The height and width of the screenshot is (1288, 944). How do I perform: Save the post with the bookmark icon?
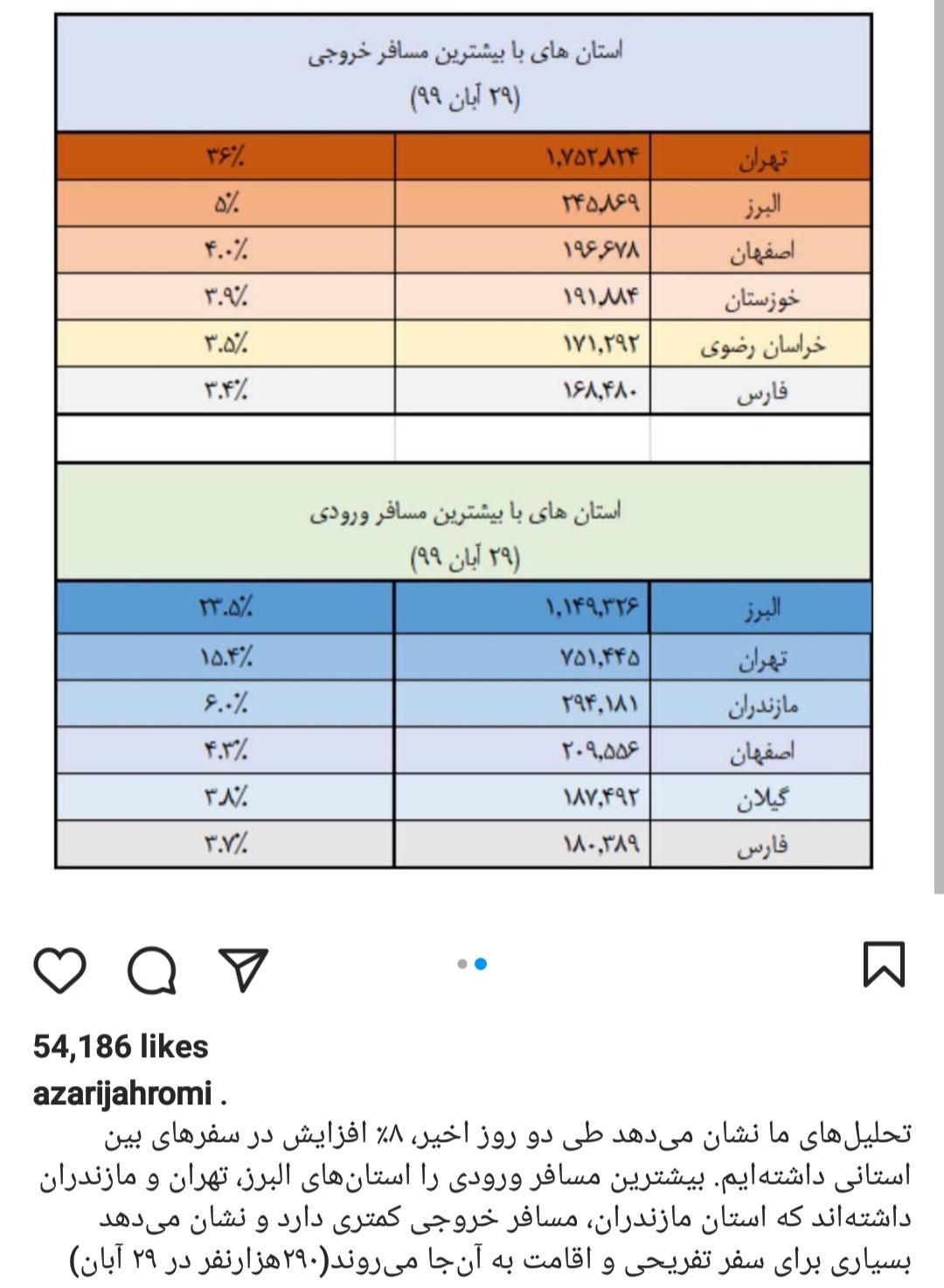(x=884, y=964)
